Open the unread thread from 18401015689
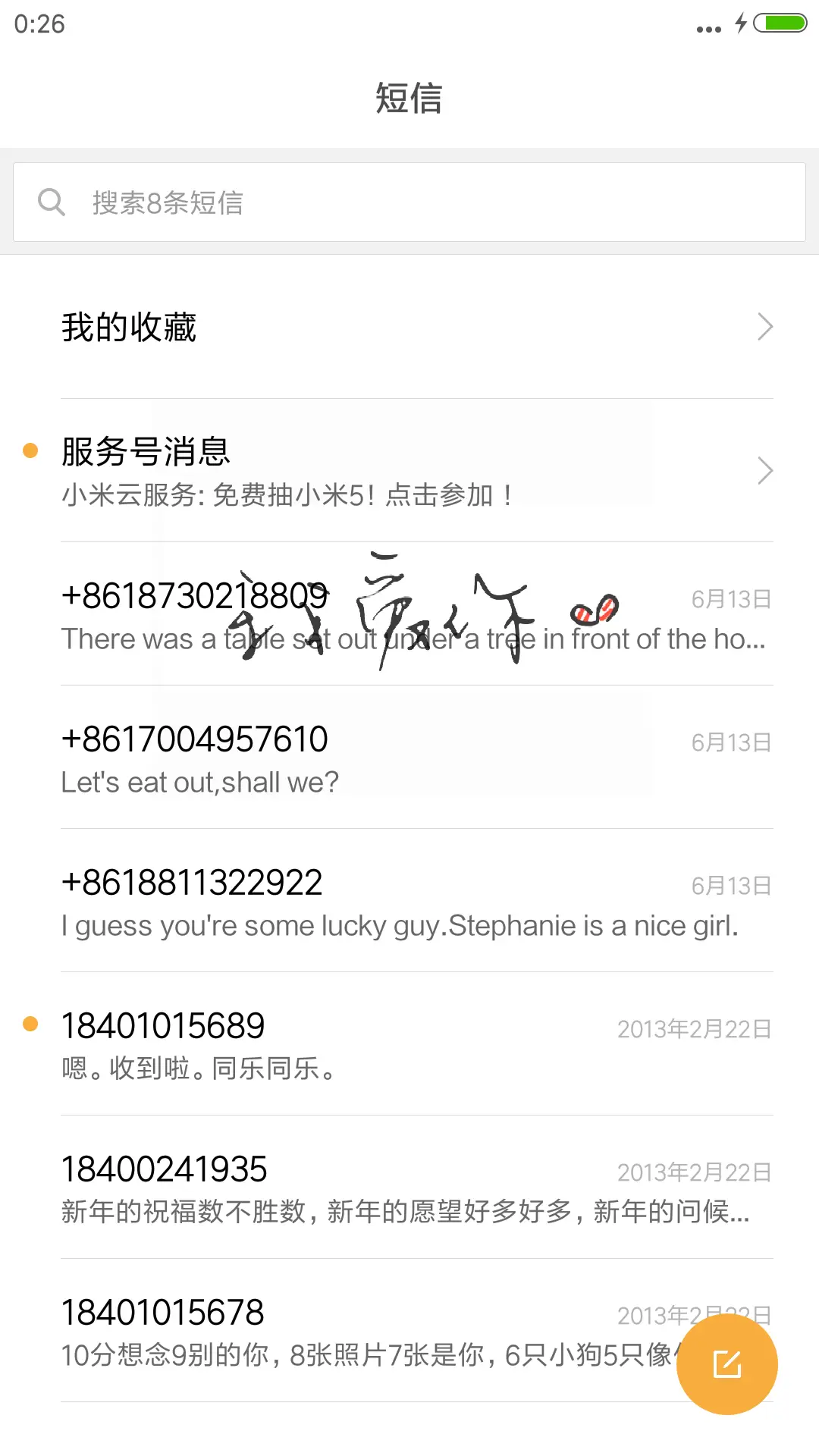 pyautogui.click(x=409, y=1045)
